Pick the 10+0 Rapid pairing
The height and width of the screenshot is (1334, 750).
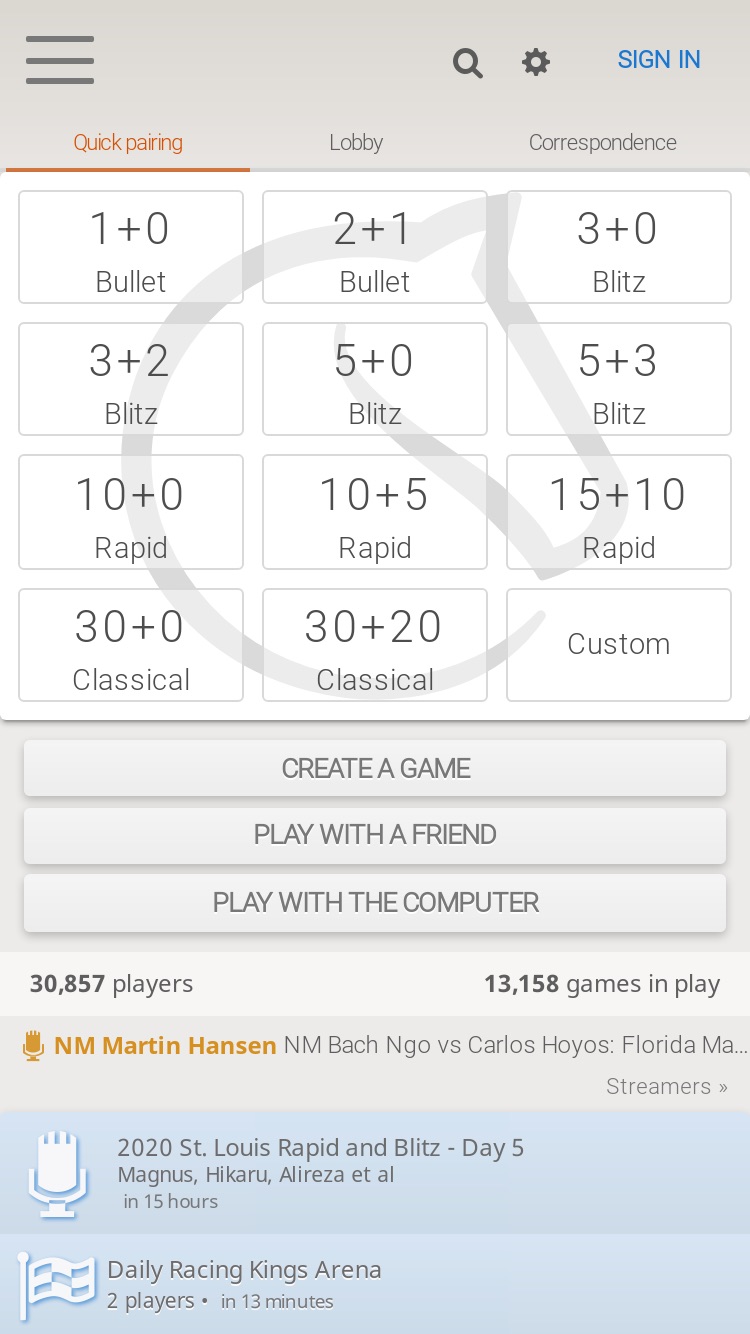point(131,512)
